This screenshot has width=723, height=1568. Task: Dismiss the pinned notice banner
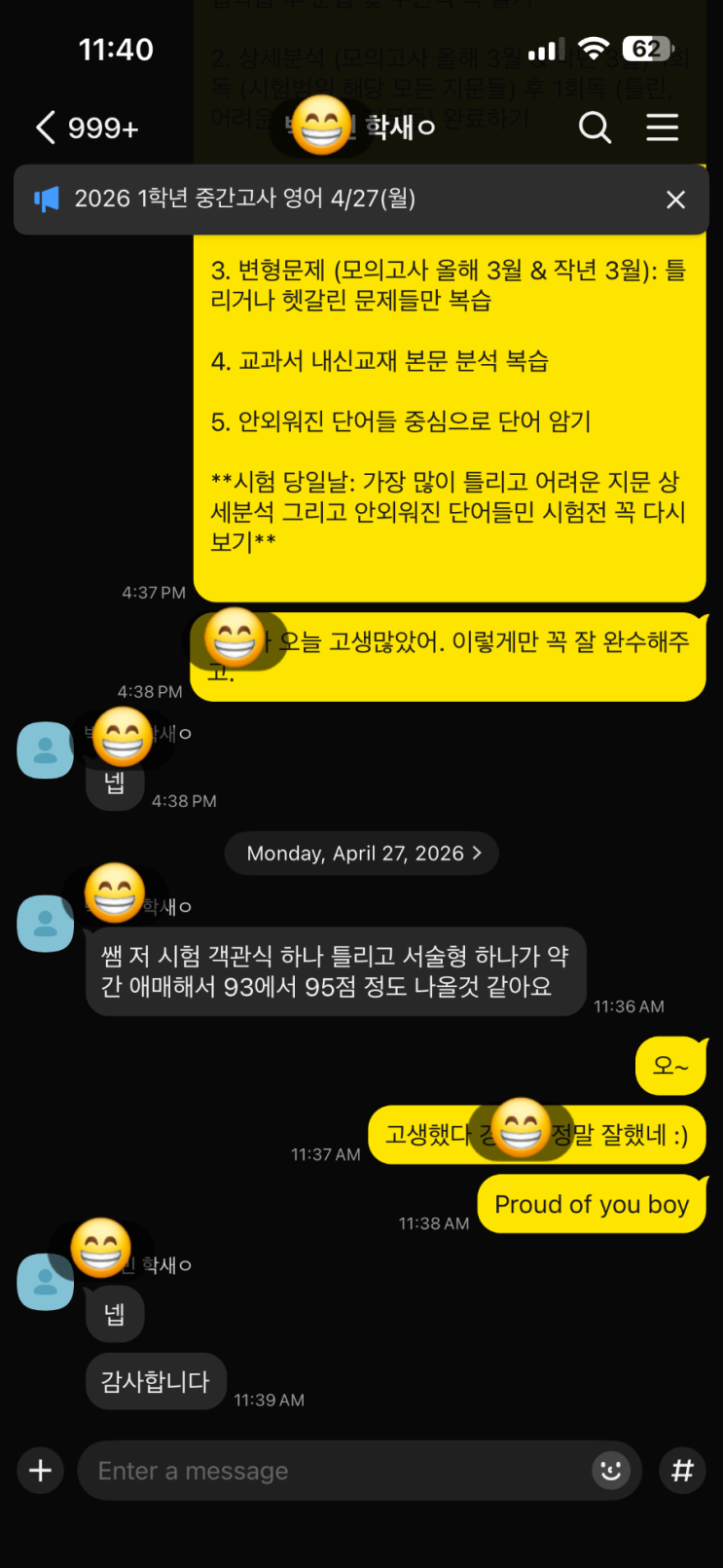(x=675, y=200)
